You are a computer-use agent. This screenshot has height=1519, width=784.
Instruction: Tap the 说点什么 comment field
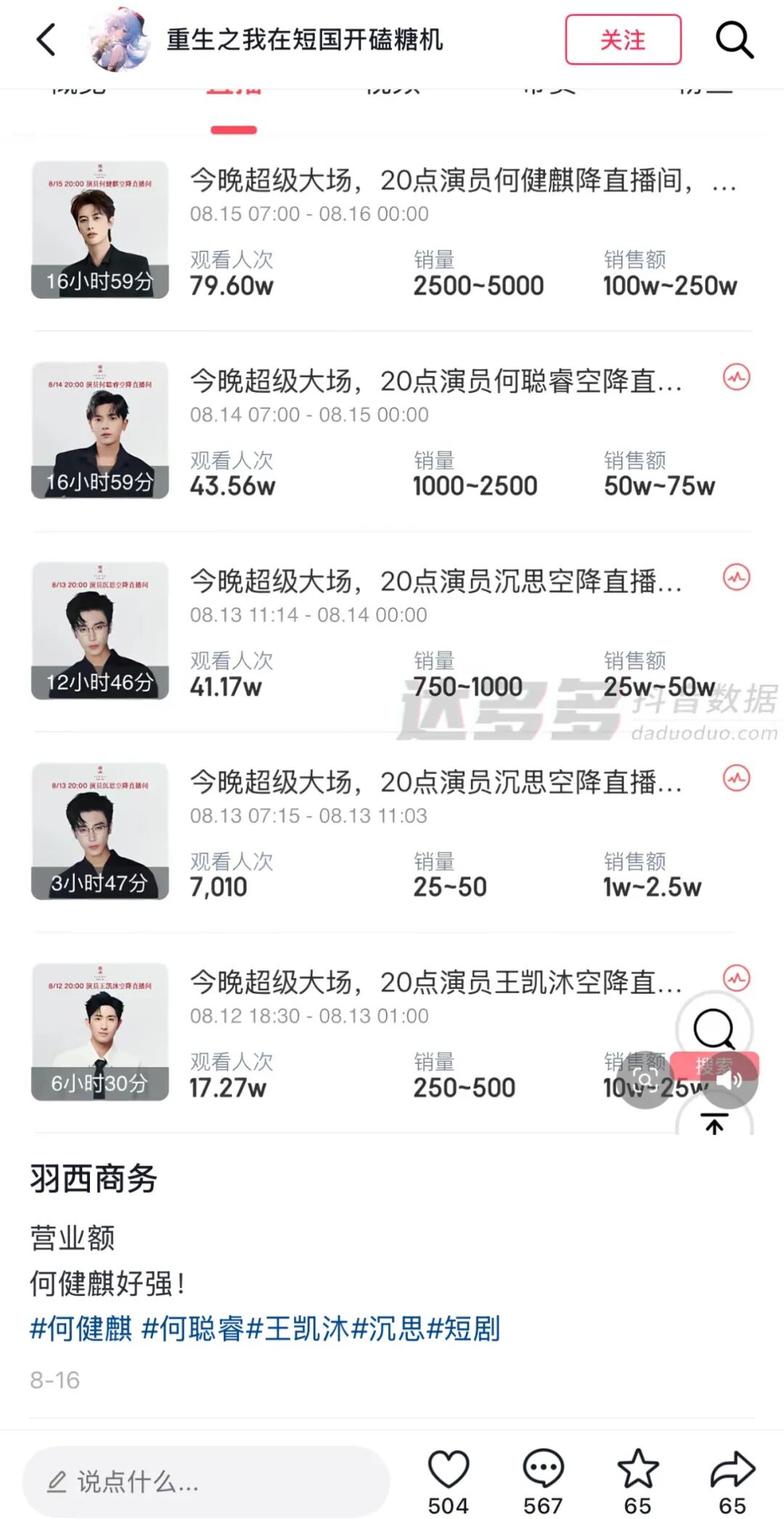(x=206, y=1481)
